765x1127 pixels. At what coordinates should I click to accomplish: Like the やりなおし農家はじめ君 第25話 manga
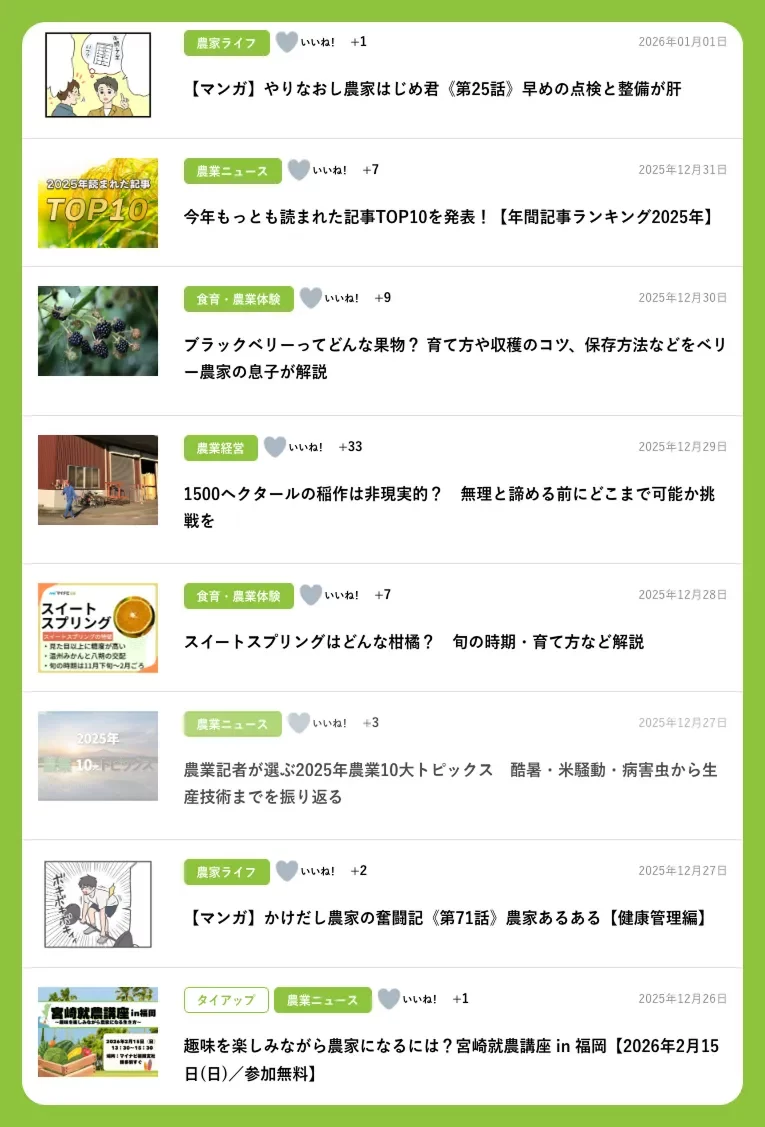(287, 42)
